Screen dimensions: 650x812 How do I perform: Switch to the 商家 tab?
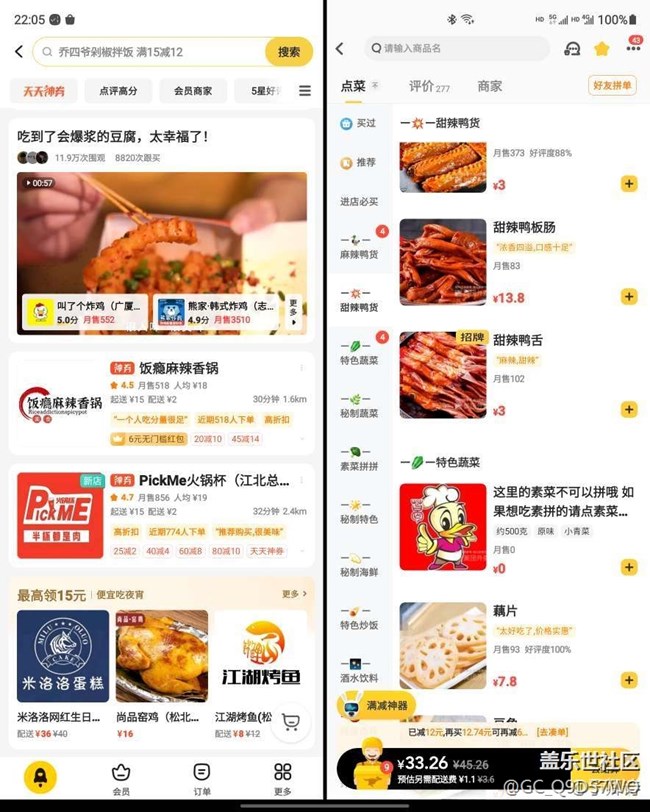[x=490, y=87]
